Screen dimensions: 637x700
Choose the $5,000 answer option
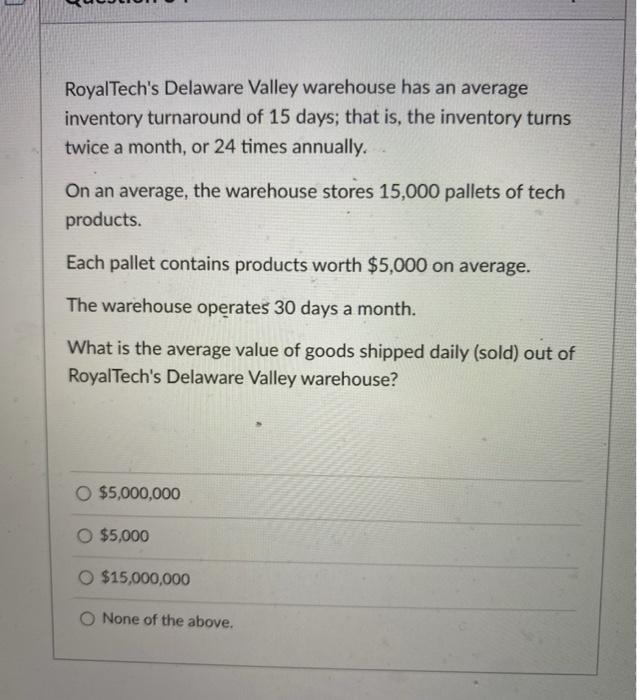pos(85,536)
